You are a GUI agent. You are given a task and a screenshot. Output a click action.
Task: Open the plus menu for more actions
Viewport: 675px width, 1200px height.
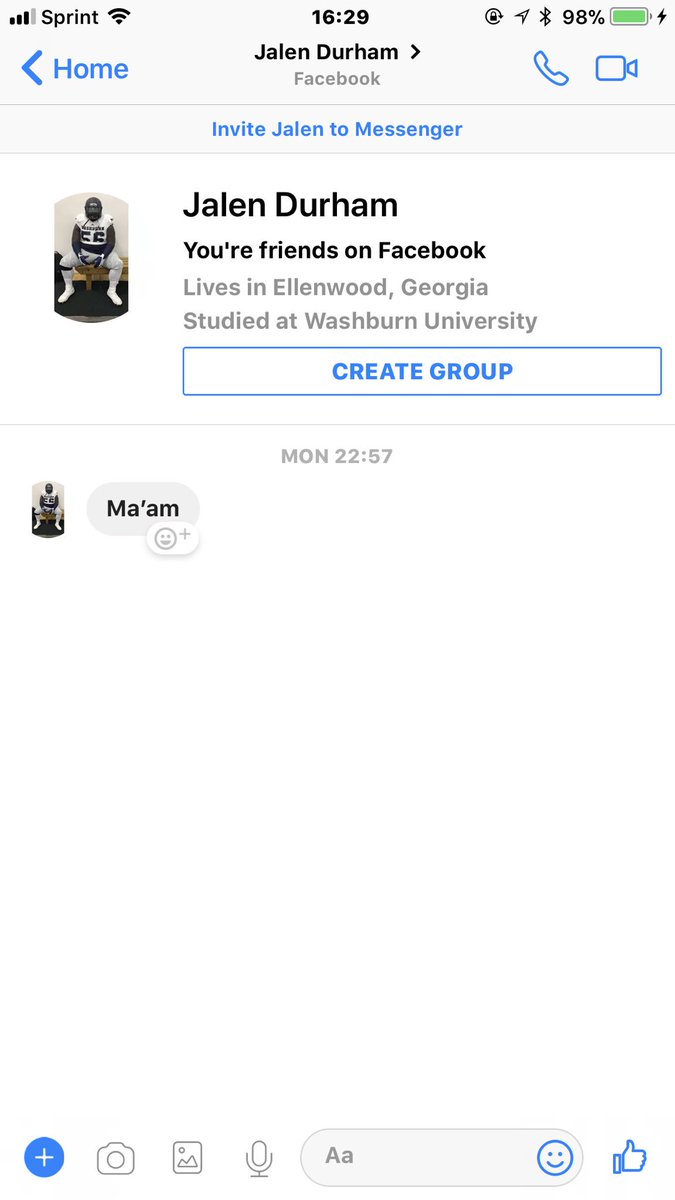coord(44,1158)
